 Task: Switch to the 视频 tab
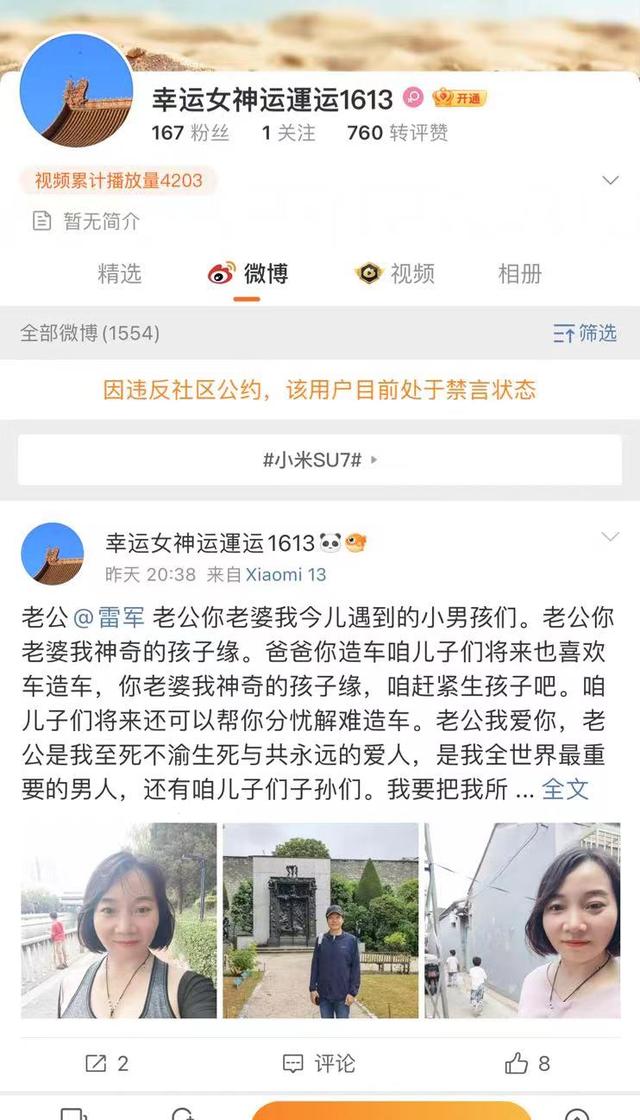pyautogui.click(x=396, y=274)
